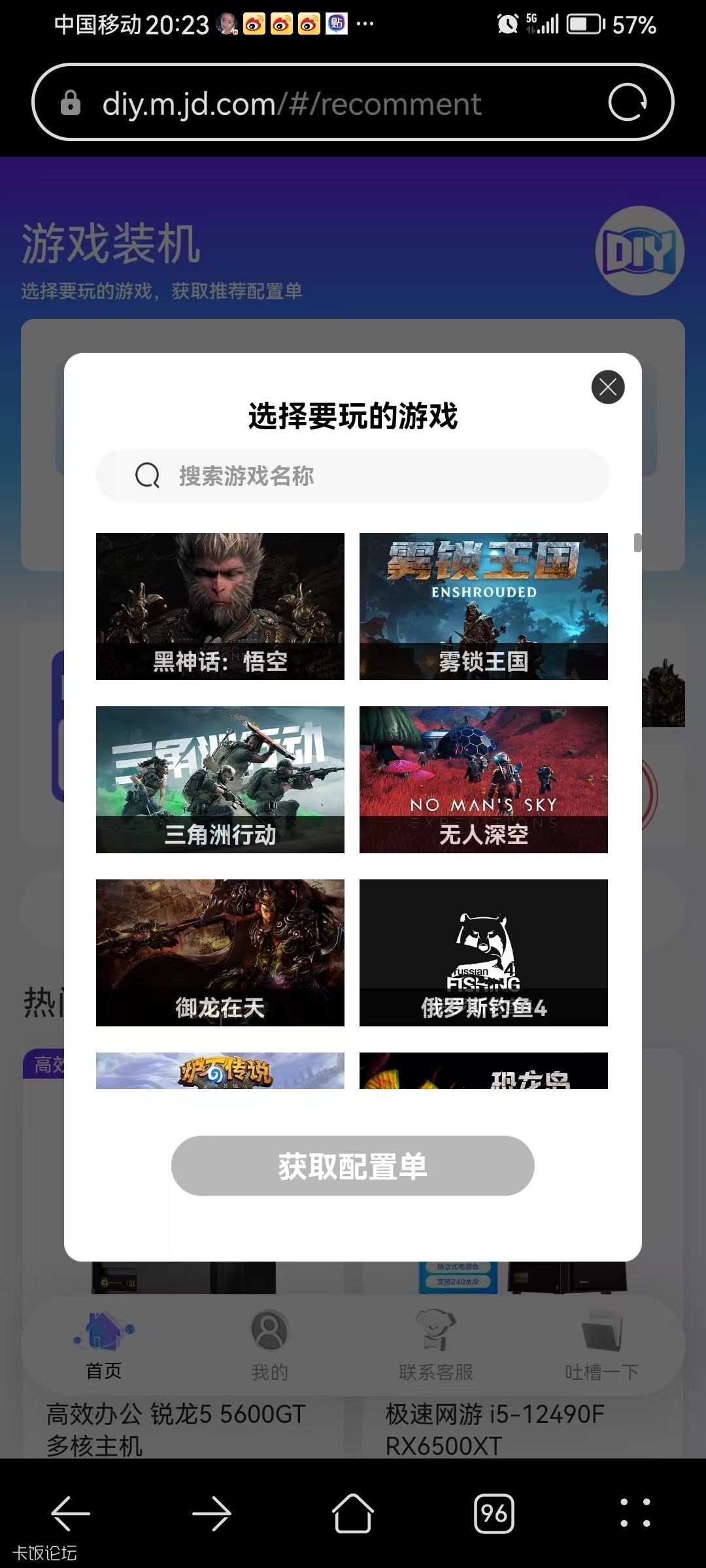Go back with the browser's back arrow
The image size is (706, 1568).
tap(70, 1513)
